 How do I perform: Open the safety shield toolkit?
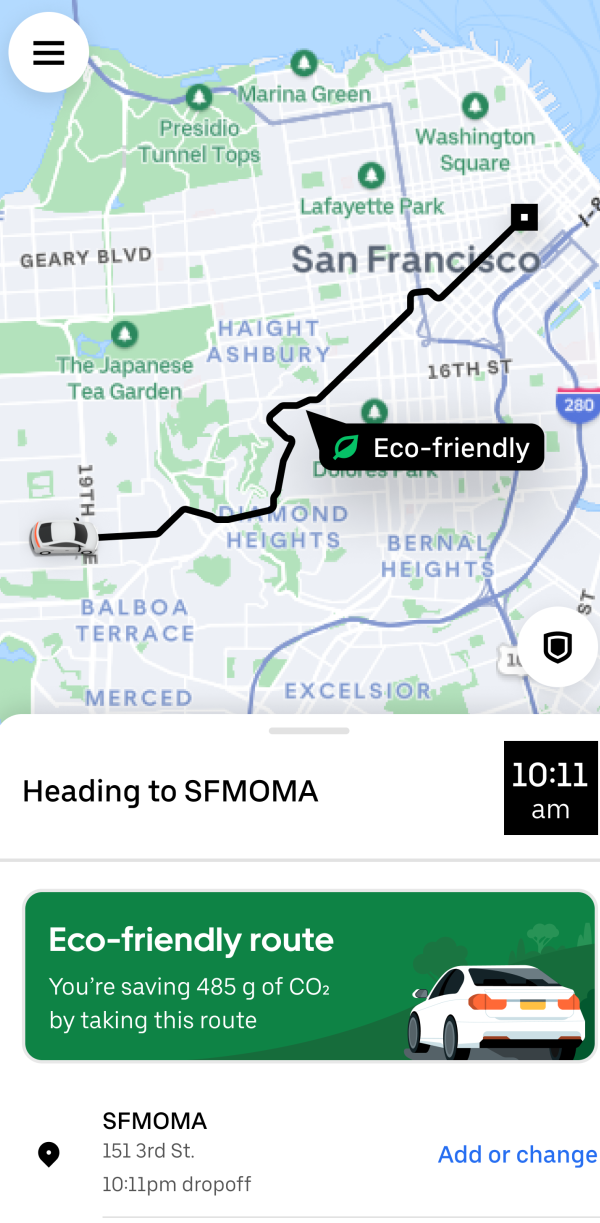coord(557,647)
